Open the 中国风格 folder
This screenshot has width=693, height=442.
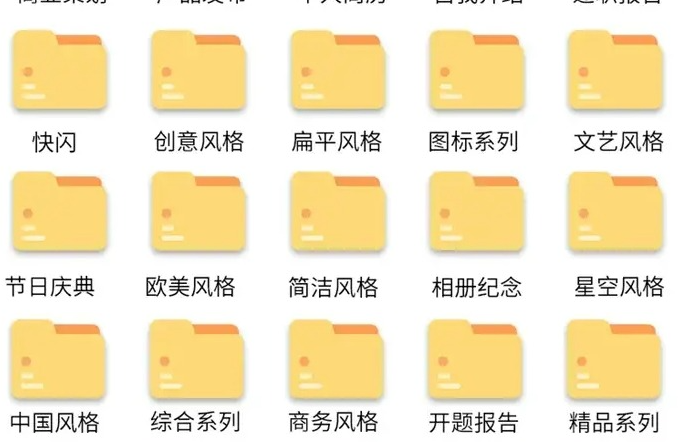click(x=55, y=360)
